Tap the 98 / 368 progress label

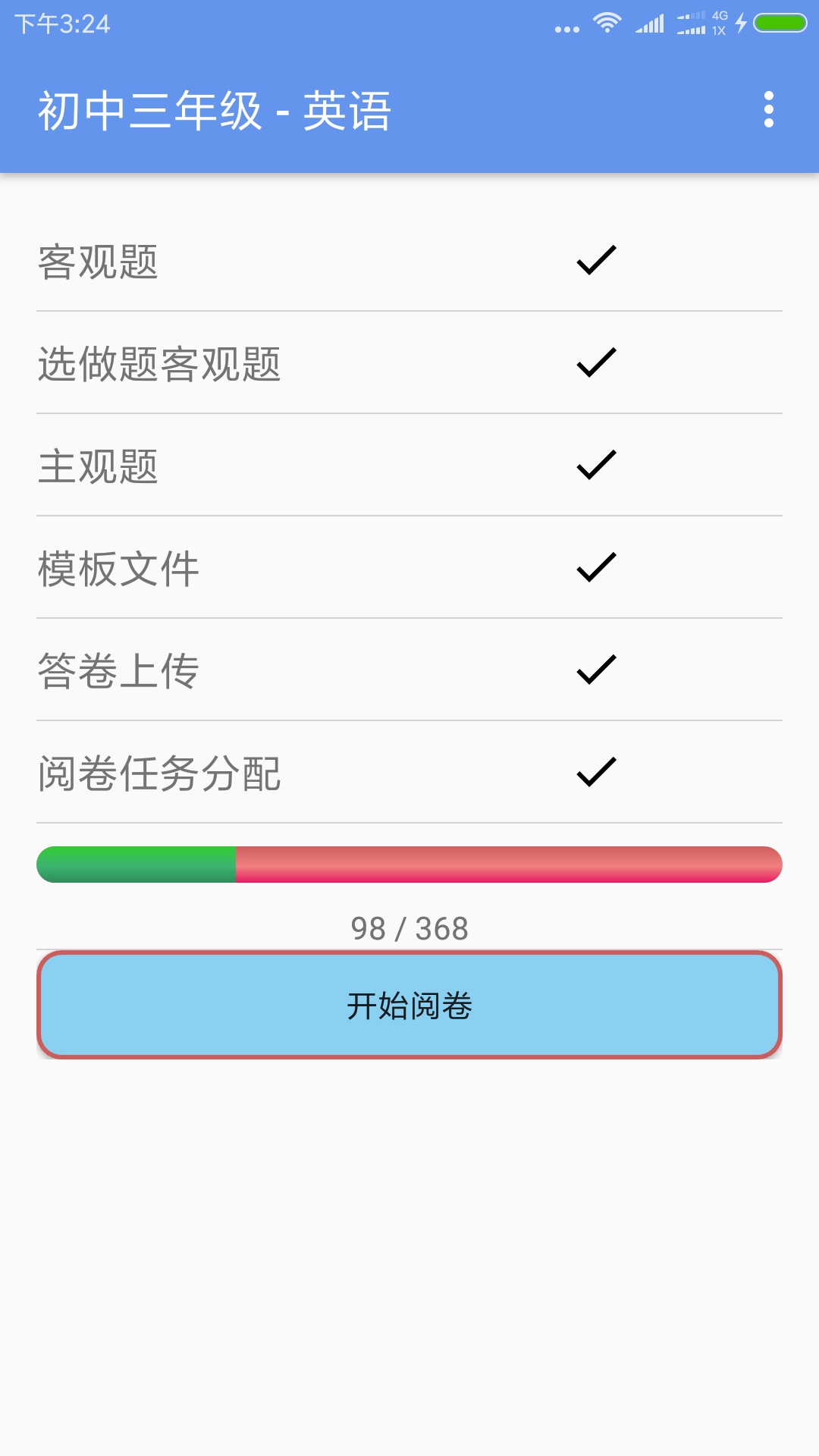tap(409, 927)
